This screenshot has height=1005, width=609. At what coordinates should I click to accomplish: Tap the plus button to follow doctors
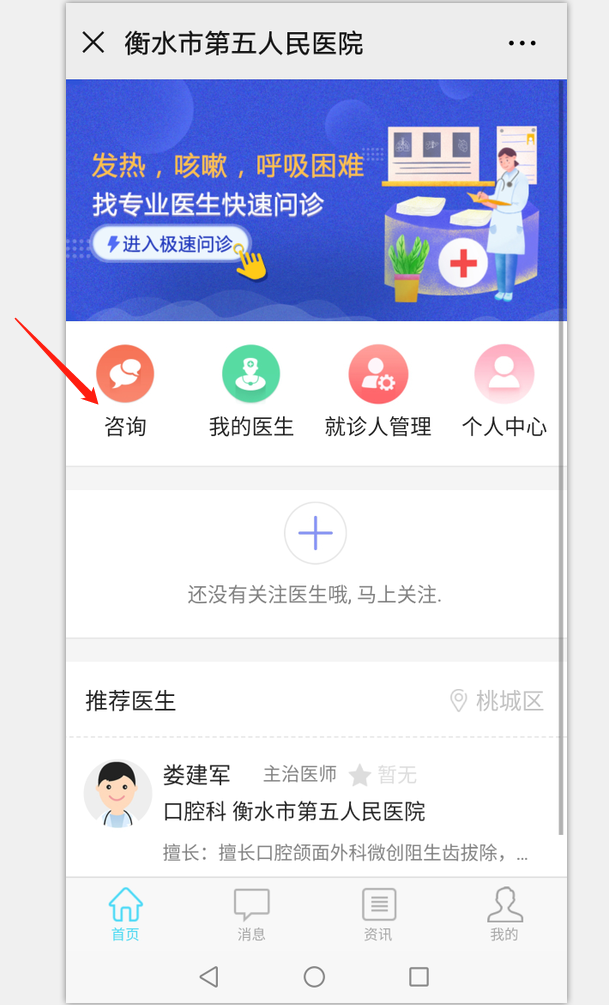(315, 534)
